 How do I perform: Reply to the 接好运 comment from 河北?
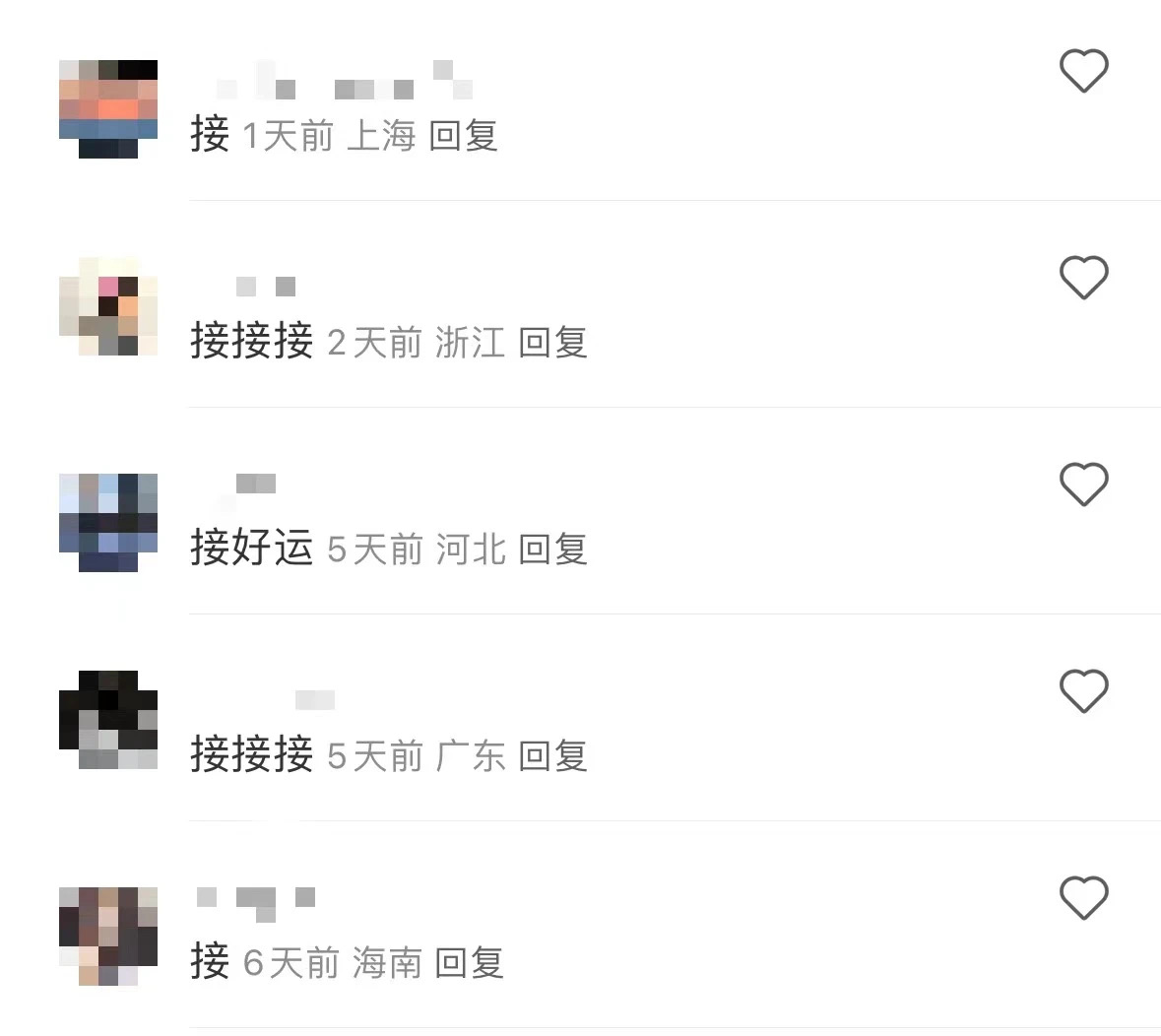coord(552,550)
